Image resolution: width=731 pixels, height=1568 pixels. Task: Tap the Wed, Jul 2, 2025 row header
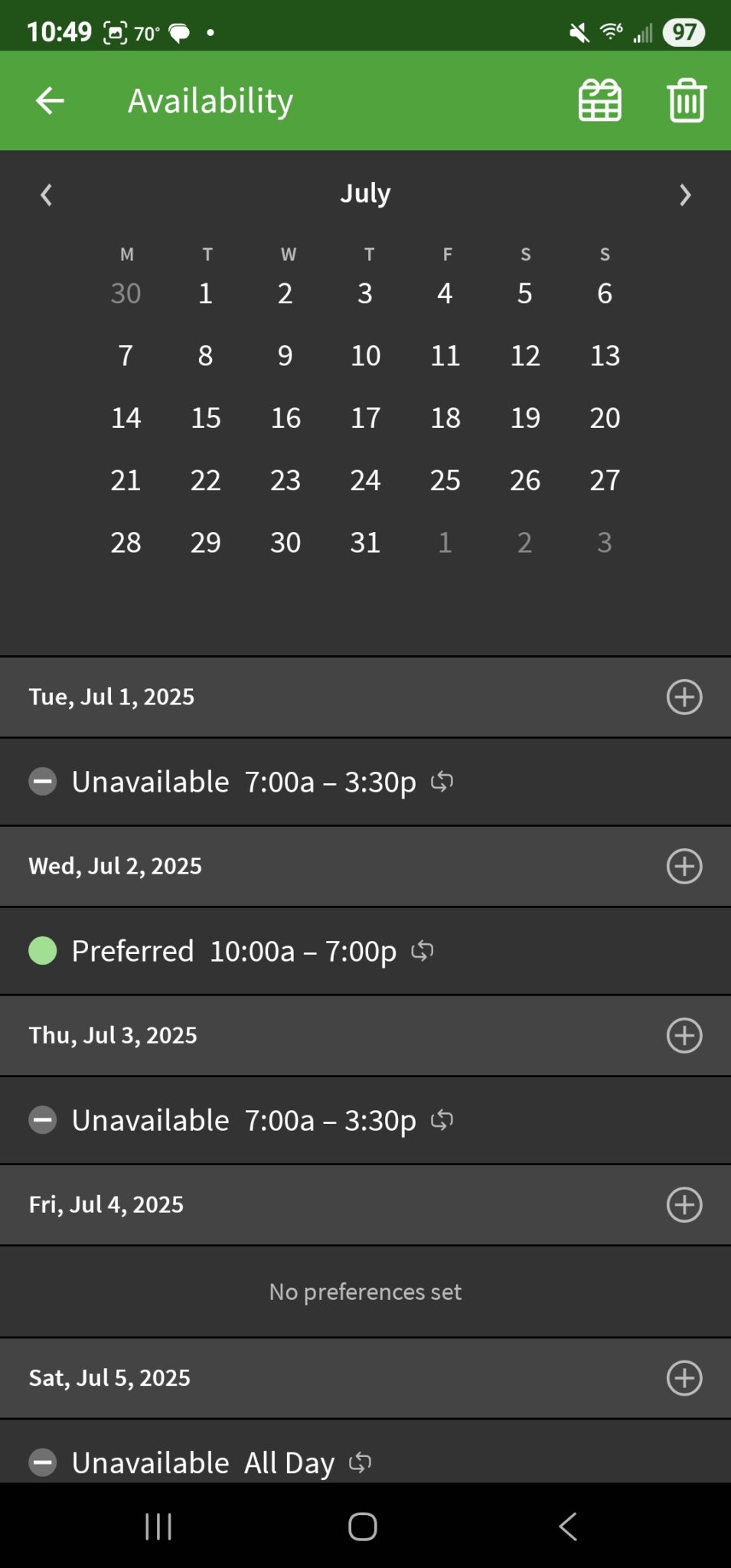coord(115,865)
